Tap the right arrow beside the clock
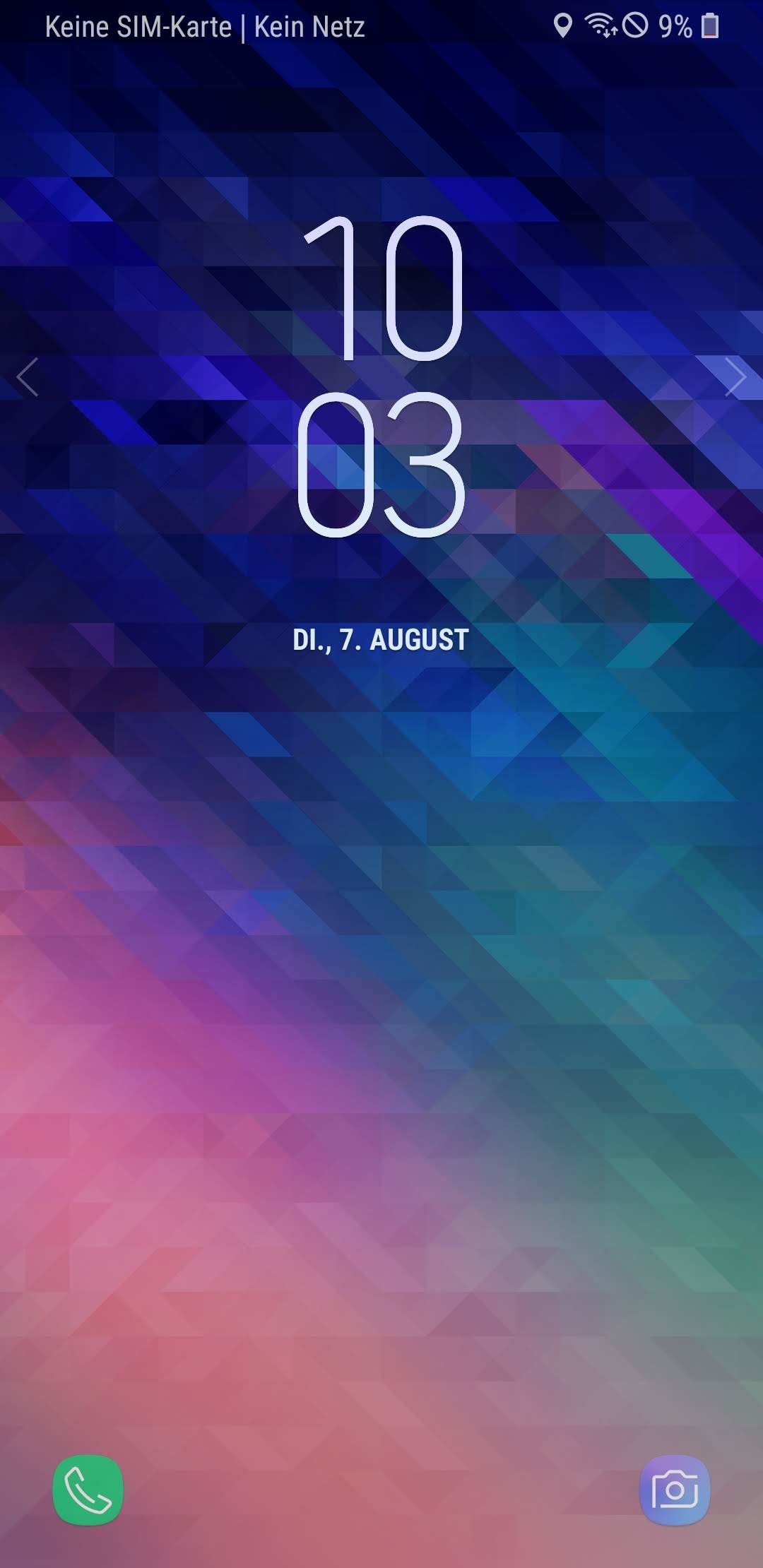Screen dimensions: 763x1568 click(735, 377)
